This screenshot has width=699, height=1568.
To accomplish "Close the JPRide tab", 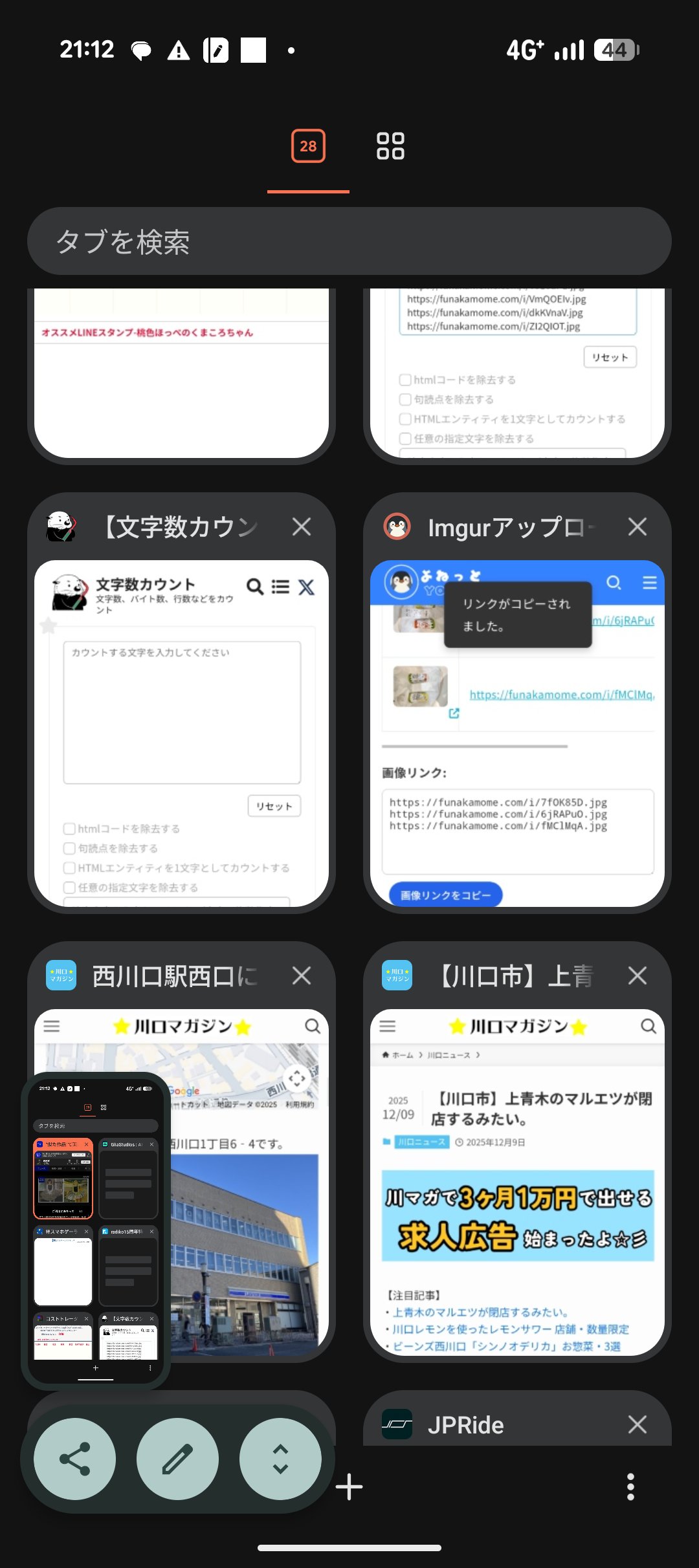I will coord(638,1424).
